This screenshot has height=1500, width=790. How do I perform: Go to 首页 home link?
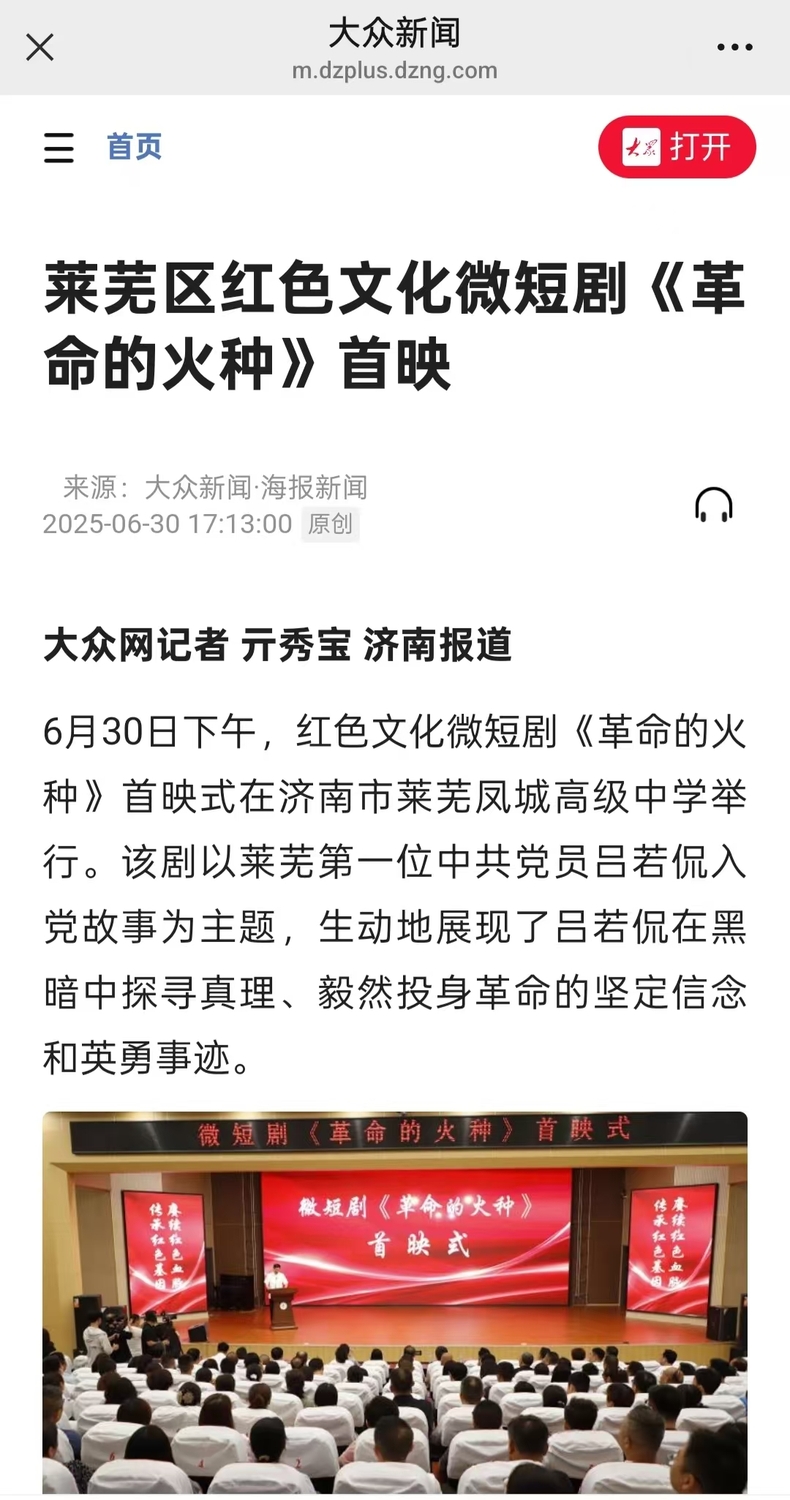pos(134,147)
